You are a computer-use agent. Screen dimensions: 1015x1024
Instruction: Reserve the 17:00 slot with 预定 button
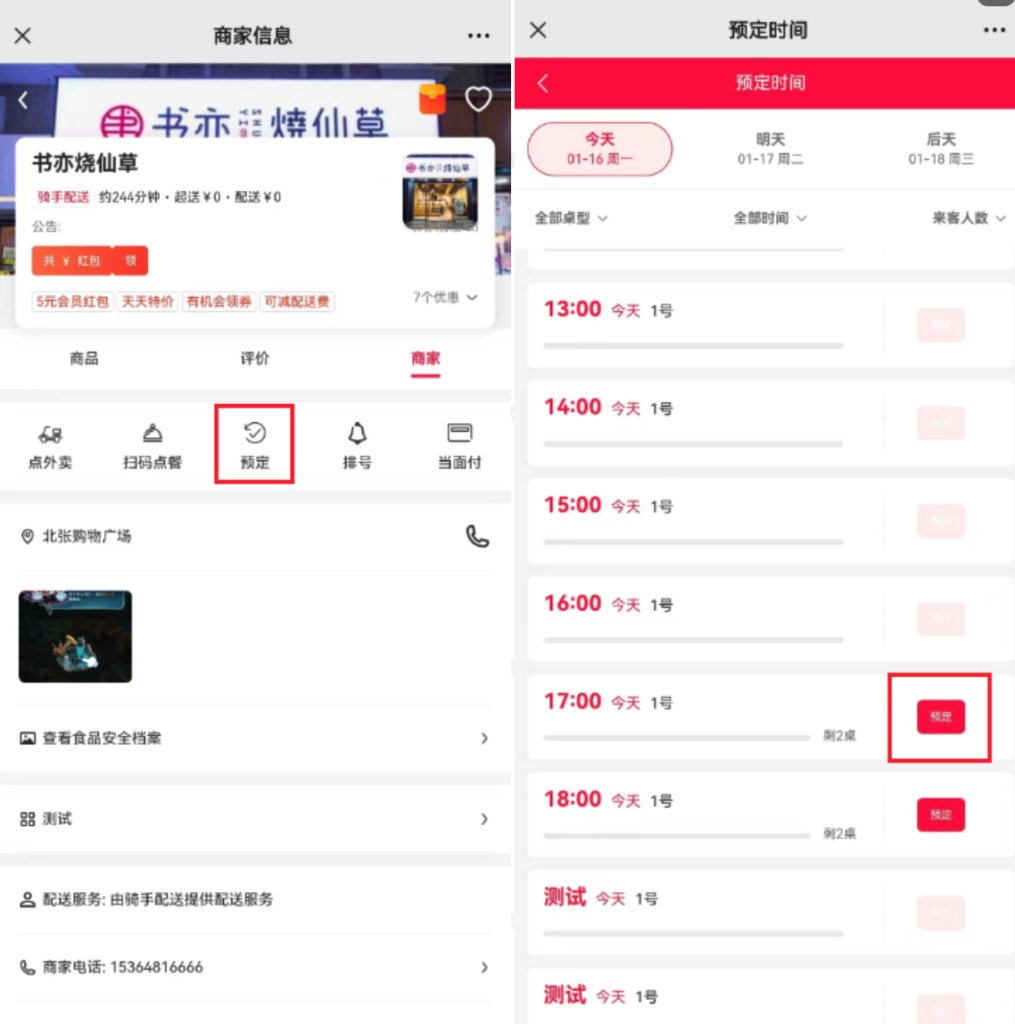pos(939,716)
